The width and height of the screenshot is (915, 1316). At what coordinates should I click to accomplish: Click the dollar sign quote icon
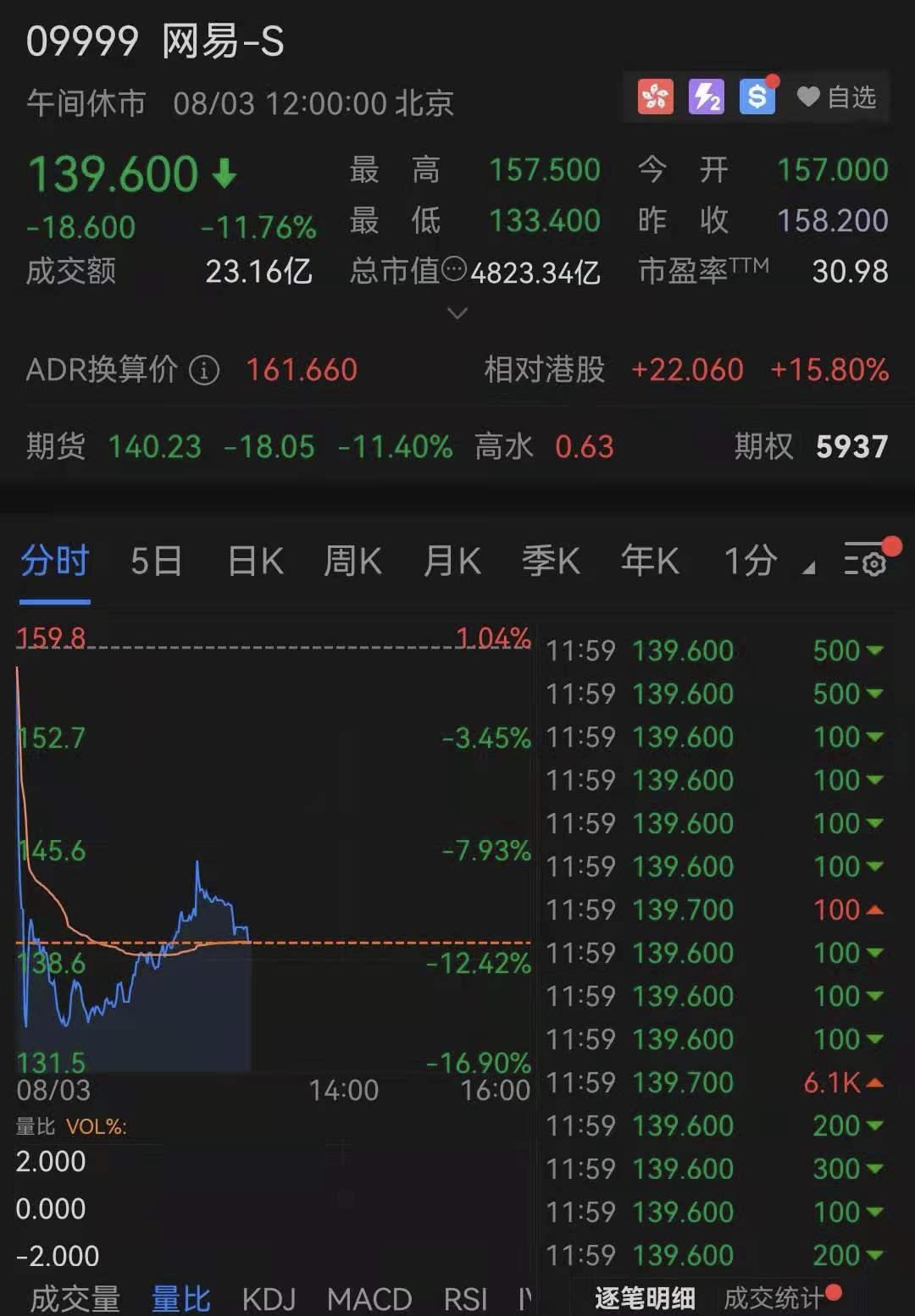click(x=757, y=97)
